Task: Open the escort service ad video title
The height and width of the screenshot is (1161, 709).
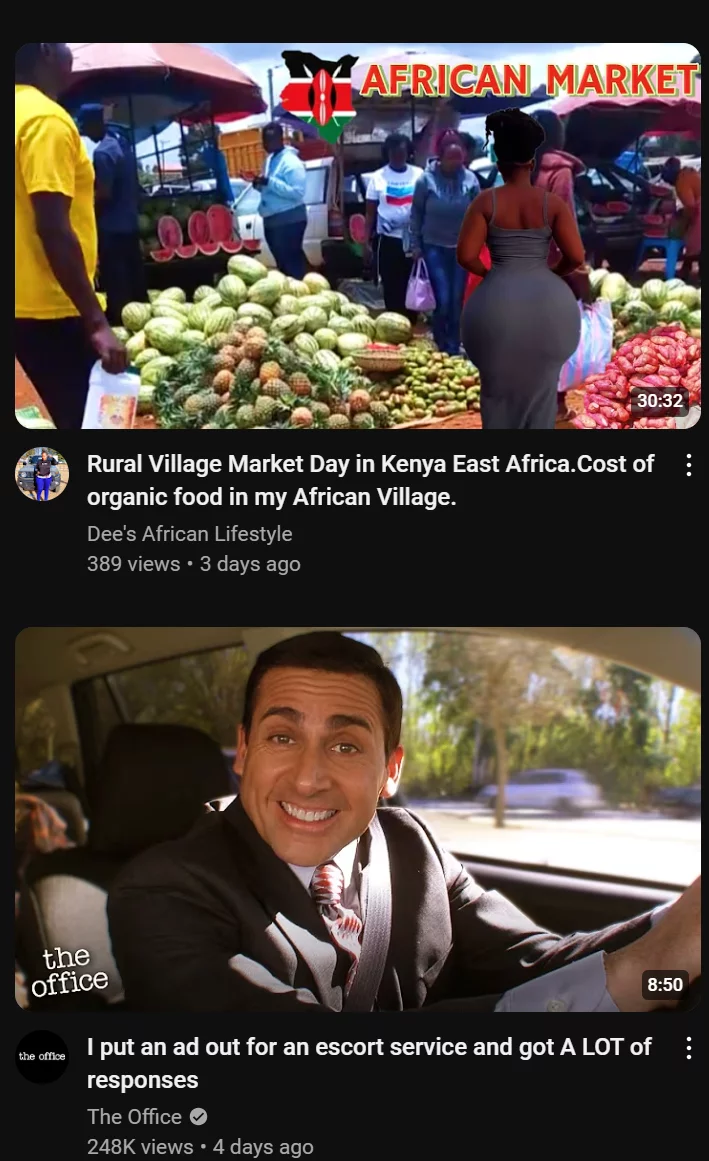Action: [x=368, y=1063]
